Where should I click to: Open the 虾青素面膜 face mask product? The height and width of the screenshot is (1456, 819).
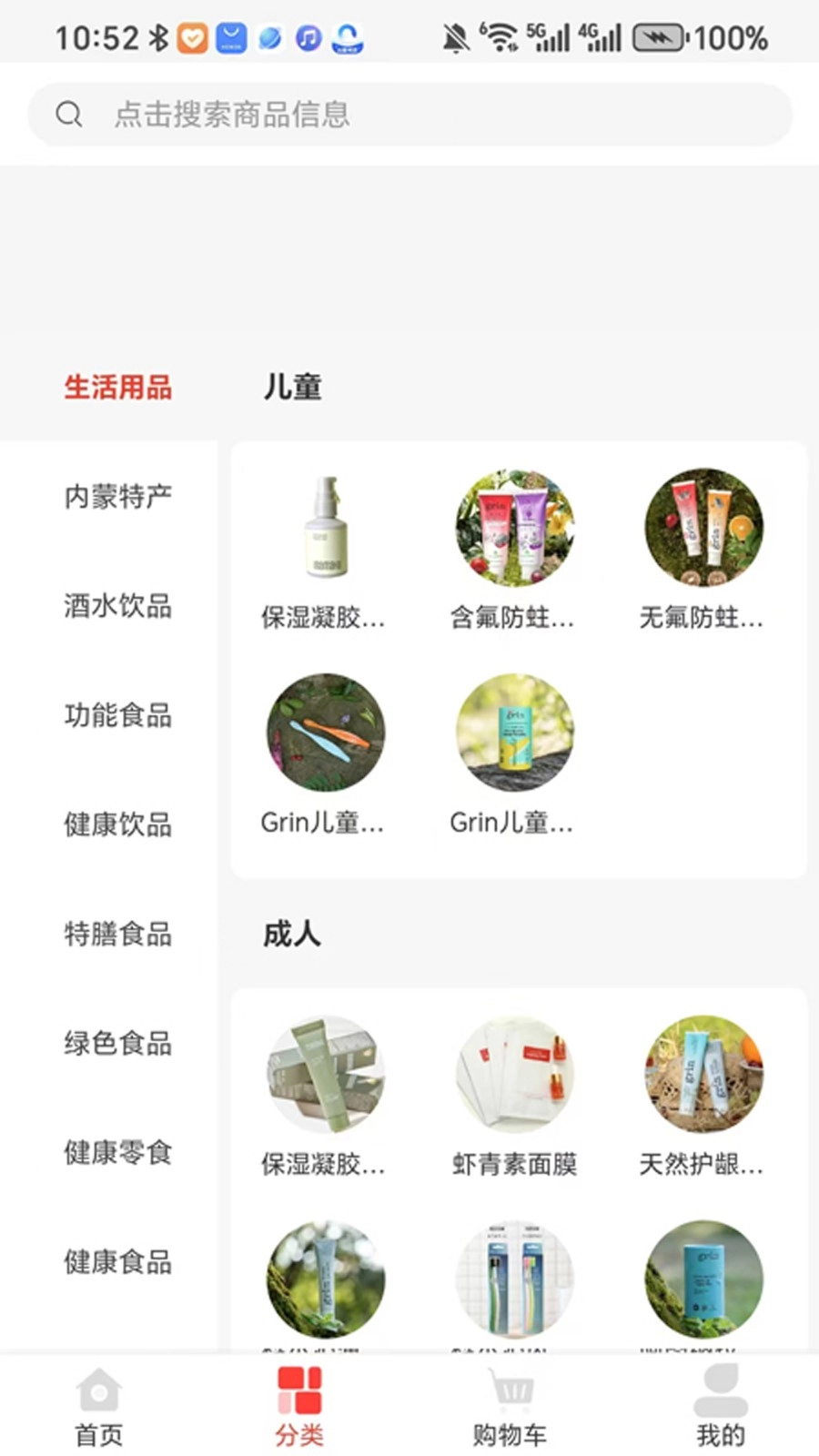pos(514,1074)
